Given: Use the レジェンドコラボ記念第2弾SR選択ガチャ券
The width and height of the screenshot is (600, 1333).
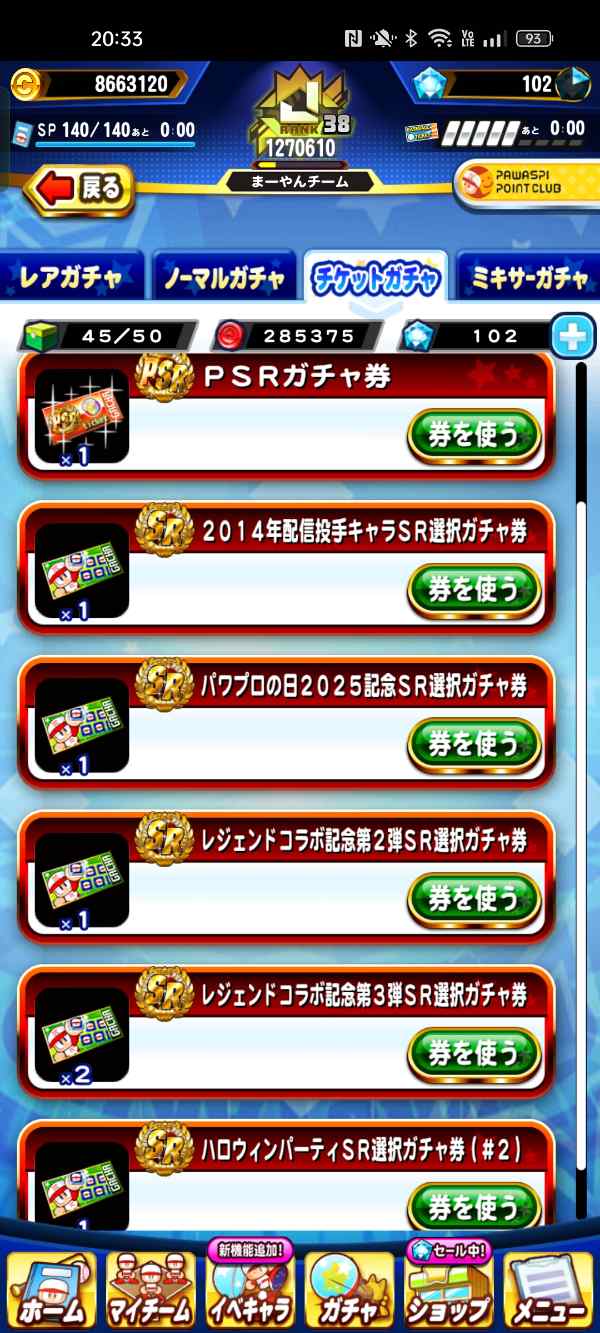Looking at the screenshot, I should pyautogui.click(x=473, y=899).
